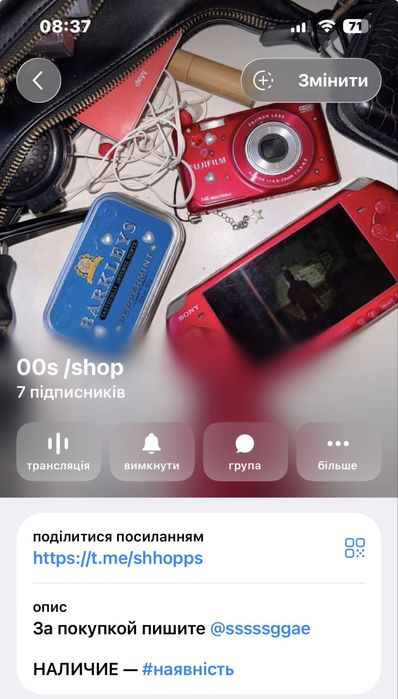Go back with the arrow button
This screenshot has width=398, height=699.
[38, 81]
